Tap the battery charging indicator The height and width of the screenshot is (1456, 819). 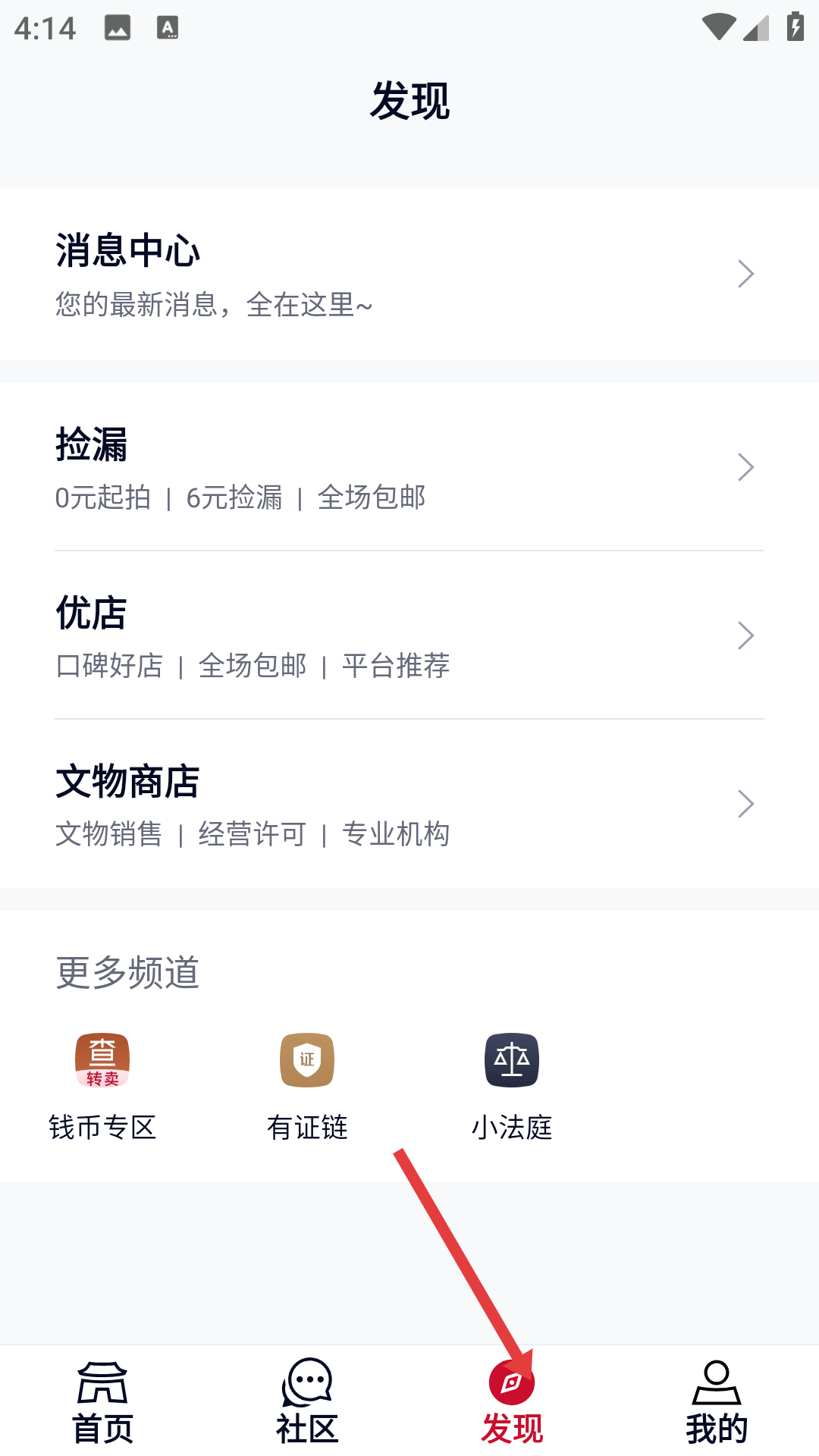click(793, 27)
